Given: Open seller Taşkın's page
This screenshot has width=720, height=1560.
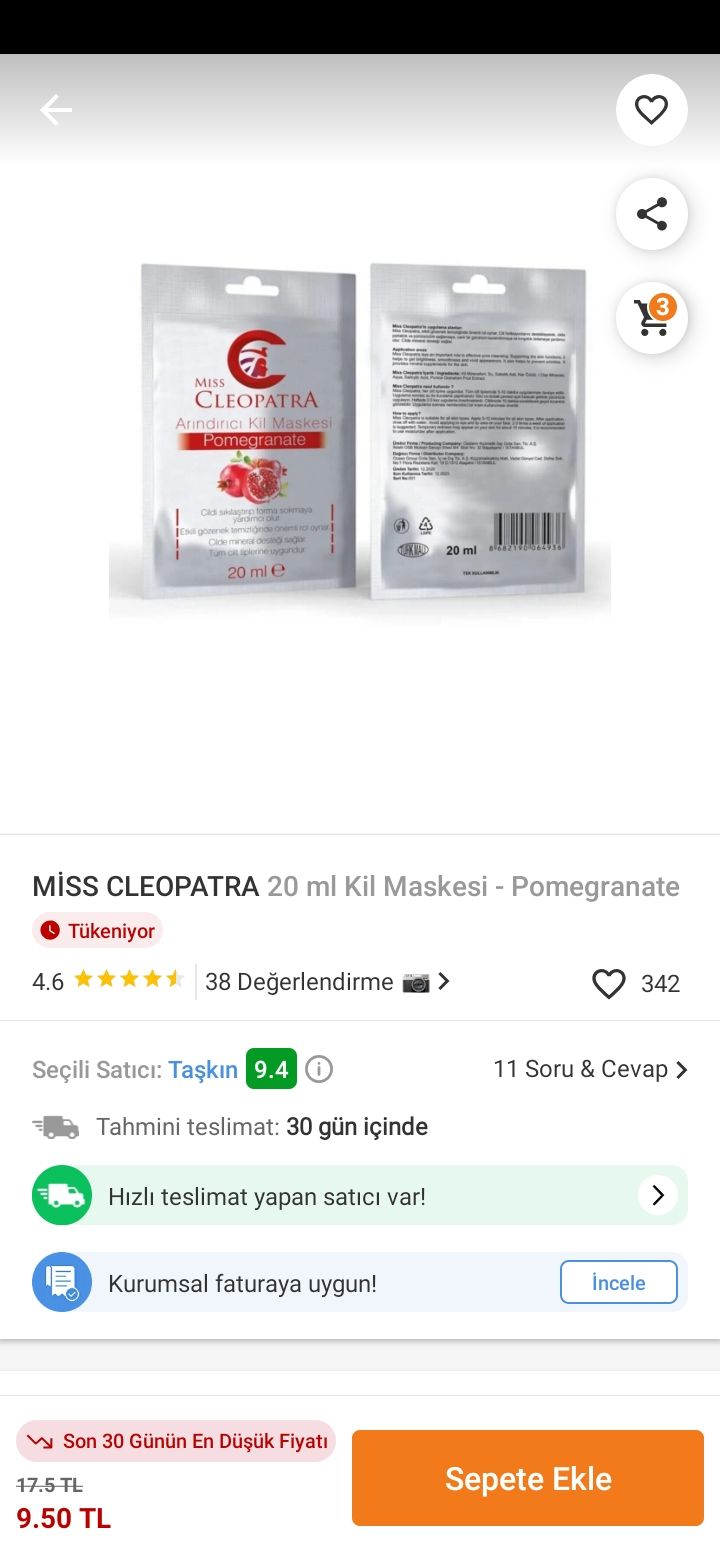Looking at the screenshot, I should point(203,1070).
